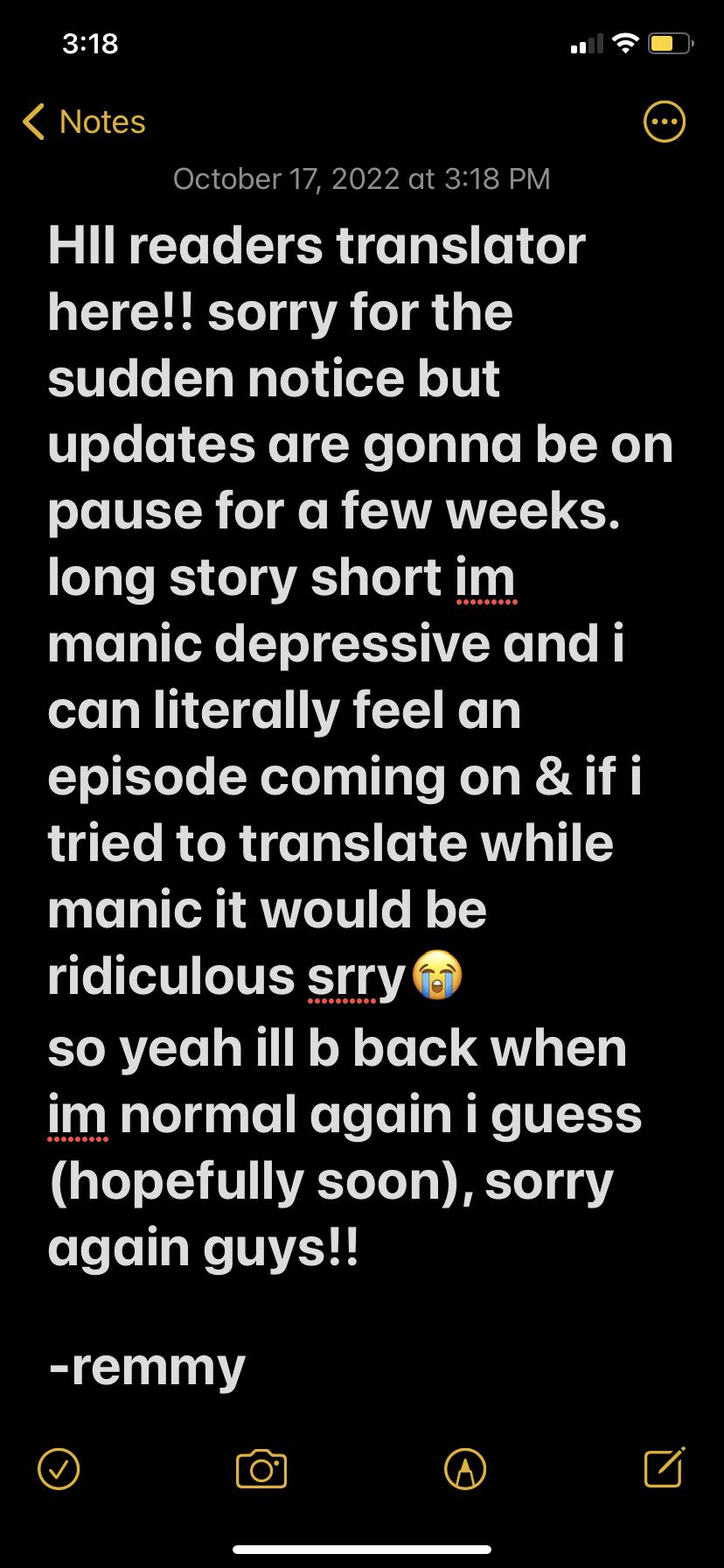Add a checklist to the note
The width and height of the screenshot is (724, 1568).
pos(59,1468)
